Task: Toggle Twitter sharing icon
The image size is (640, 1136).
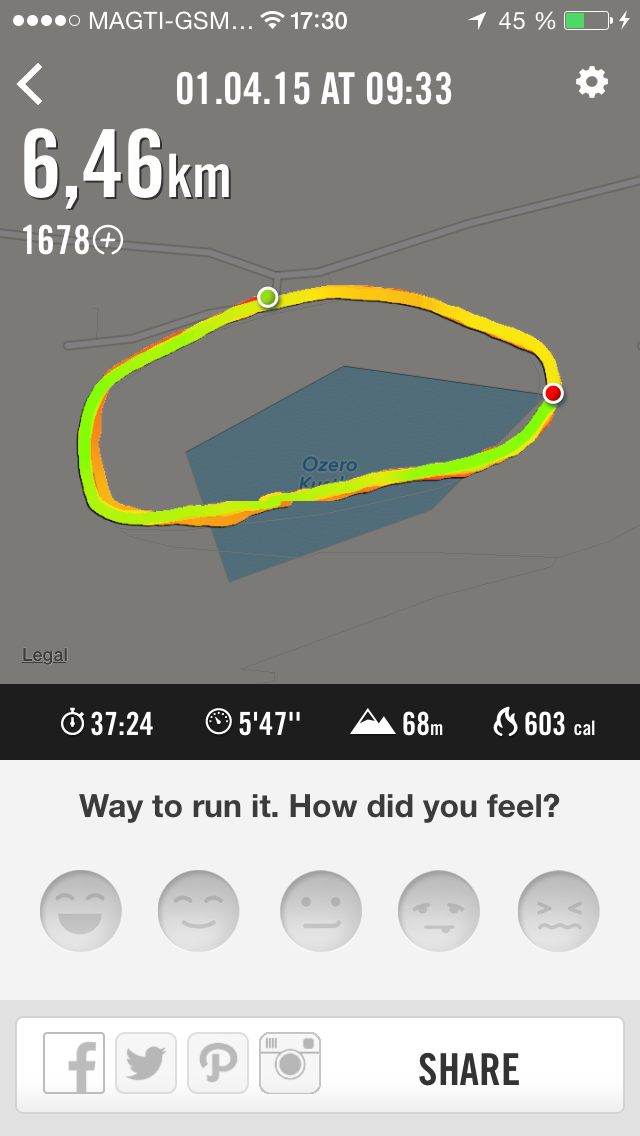Action: point(146,1063)
